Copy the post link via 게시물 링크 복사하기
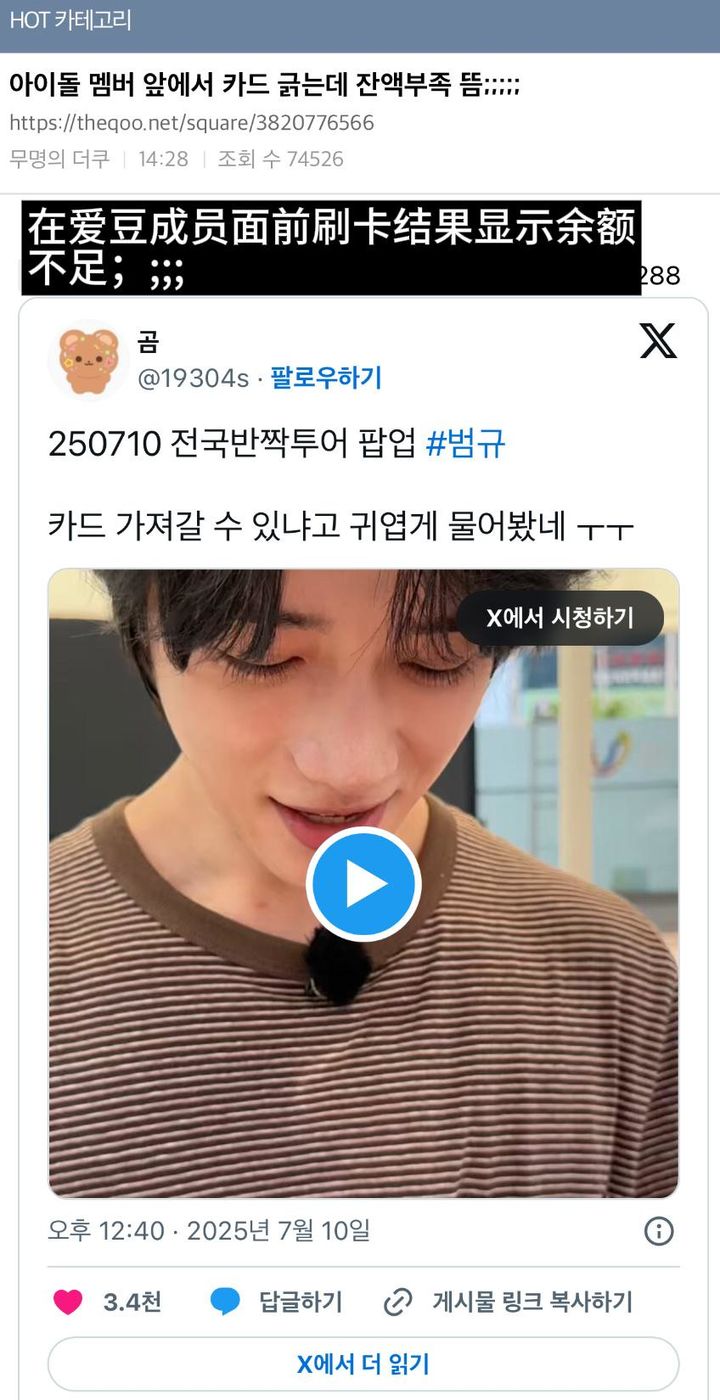This screenshot has width=720, height=1400. [508, 1302]
